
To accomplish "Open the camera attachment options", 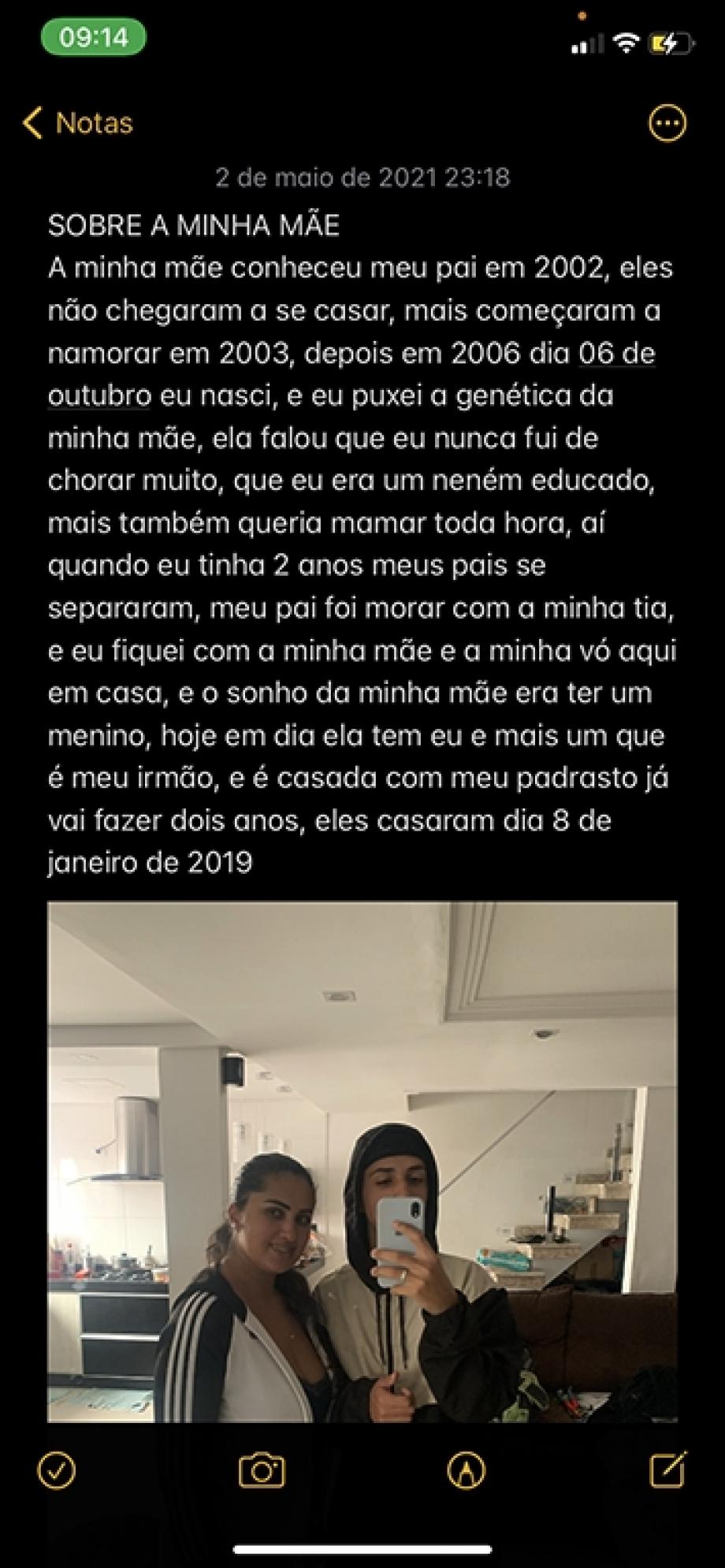I will [x=262, y=1470].
